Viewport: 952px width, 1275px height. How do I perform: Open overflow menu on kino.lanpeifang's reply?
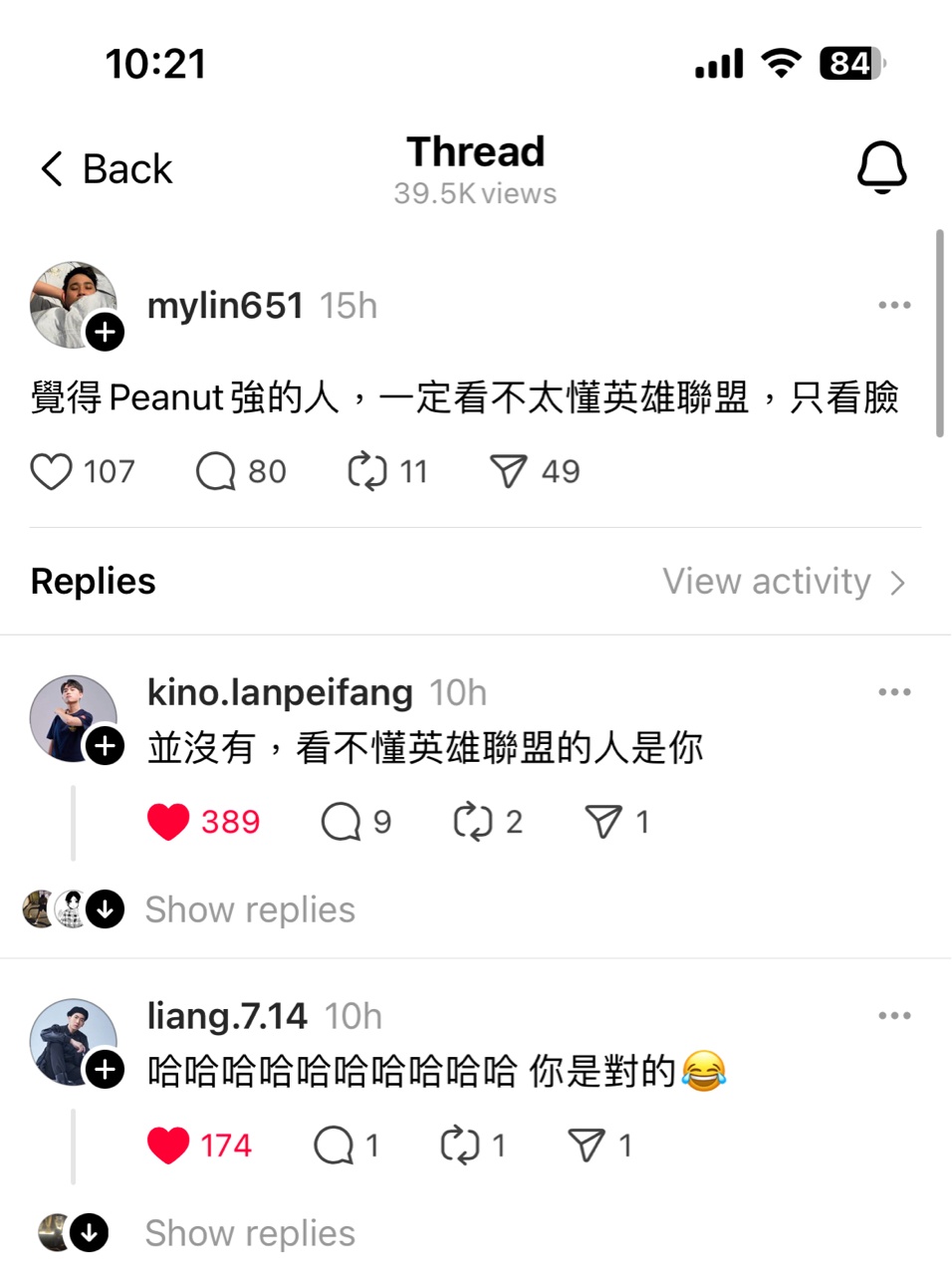click(x=893, y=692)
